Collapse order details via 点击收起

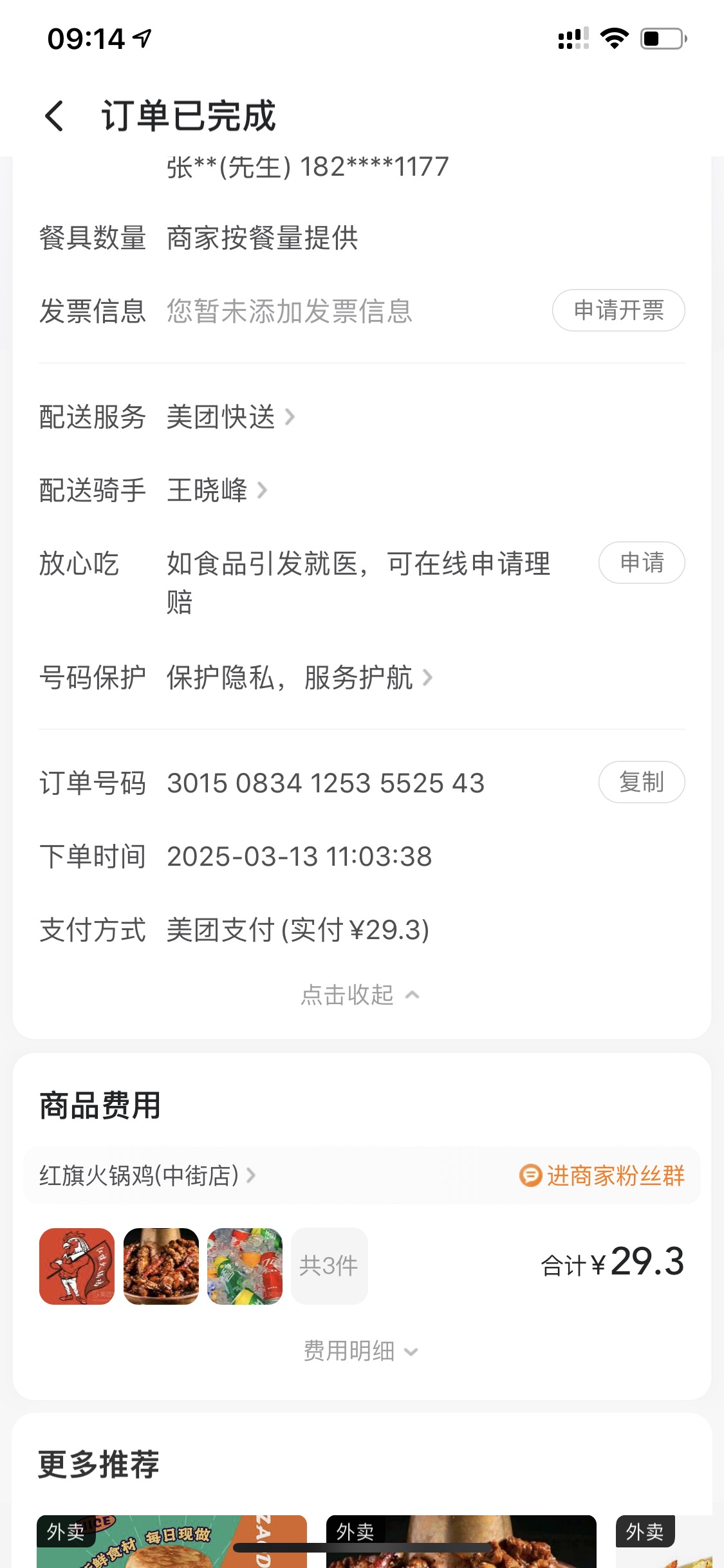[360, 995]
